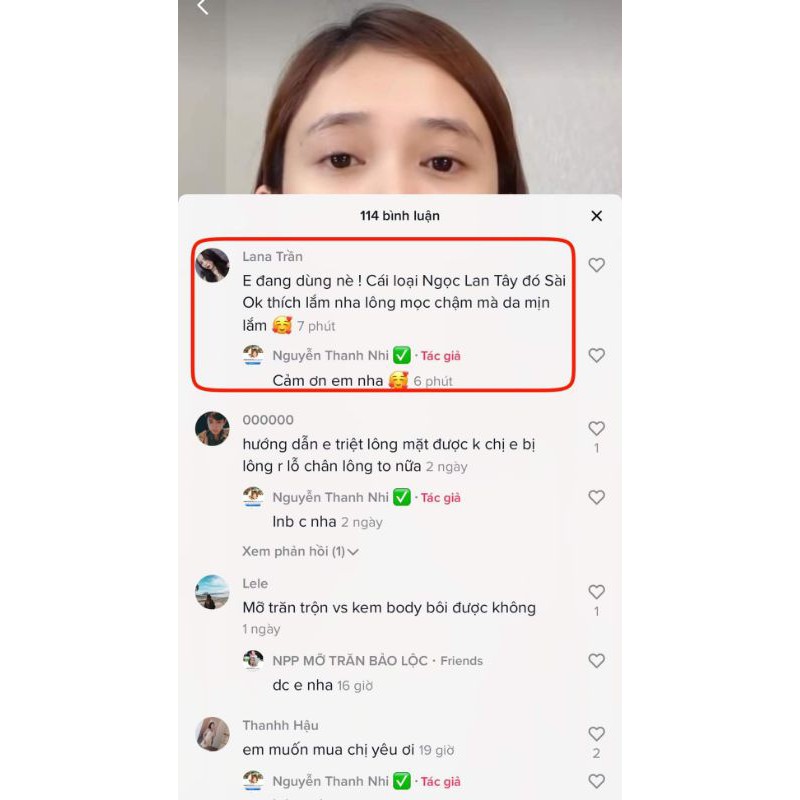Viewport: 800px width, 800px height.
Task: Close the 114 bình luận comments panel
Action: 597,216
